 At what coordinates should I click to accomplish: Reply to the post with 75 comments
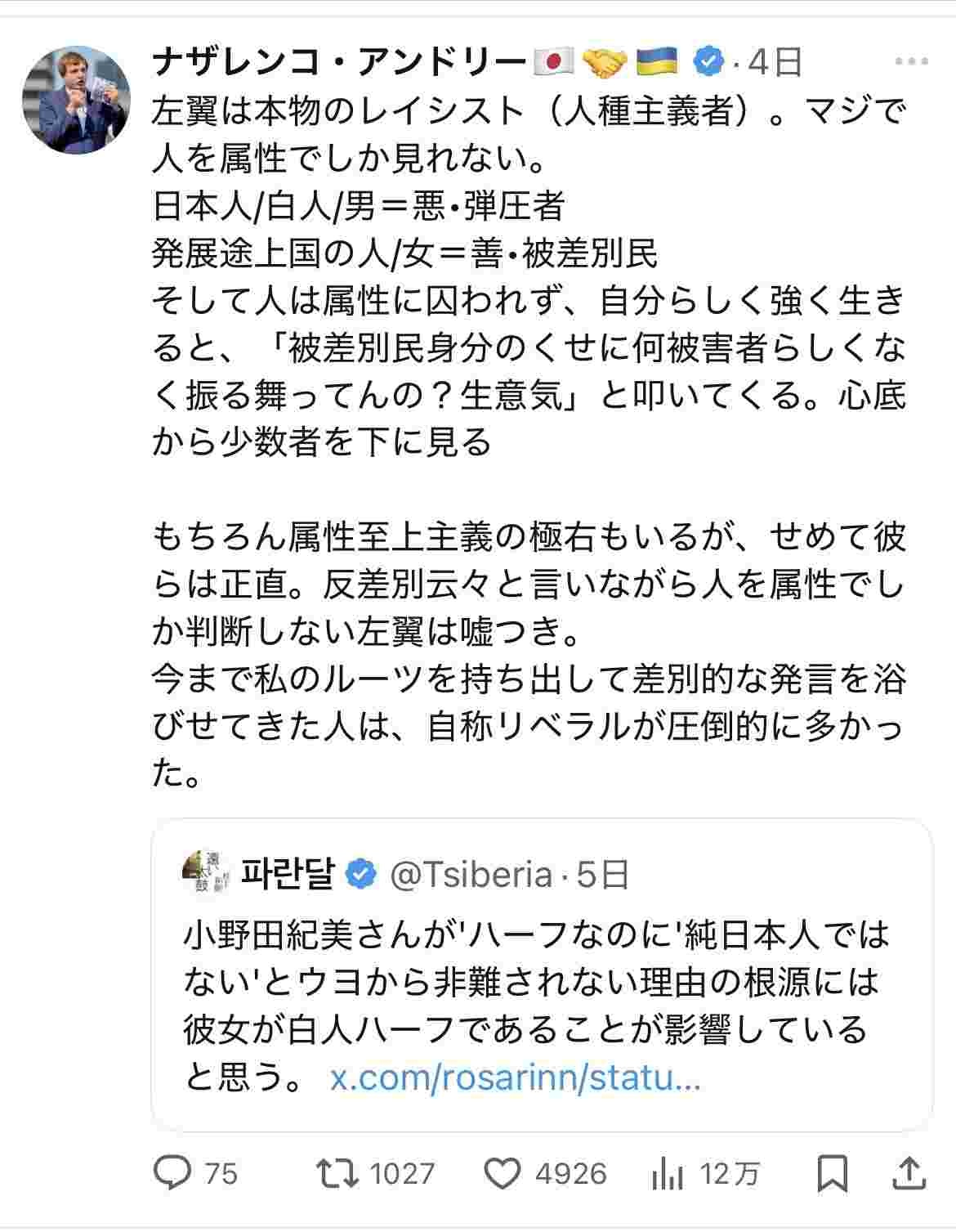click(x=172, y=1174)
